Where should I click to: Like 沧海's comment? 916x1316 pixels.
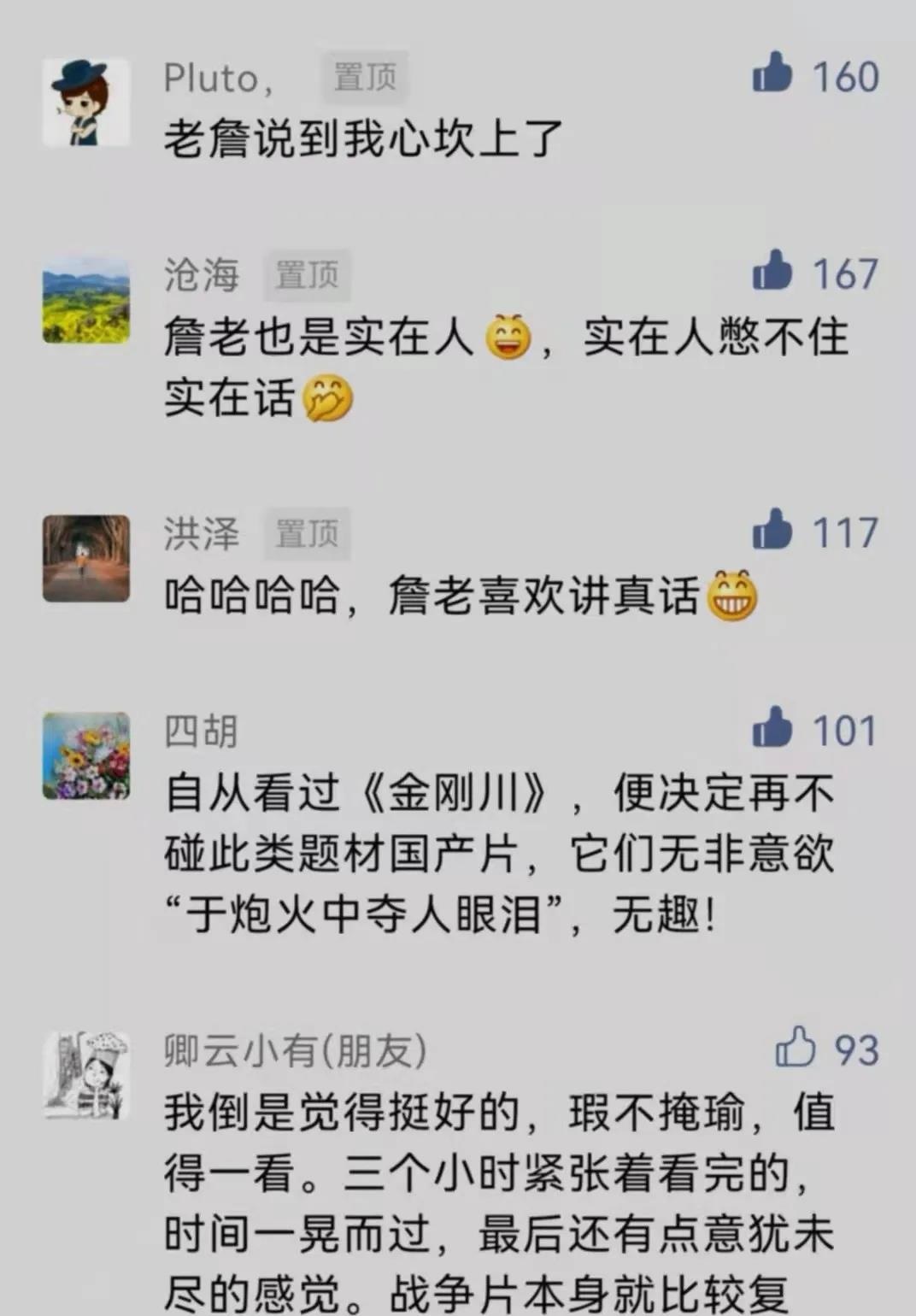(773, 273)
